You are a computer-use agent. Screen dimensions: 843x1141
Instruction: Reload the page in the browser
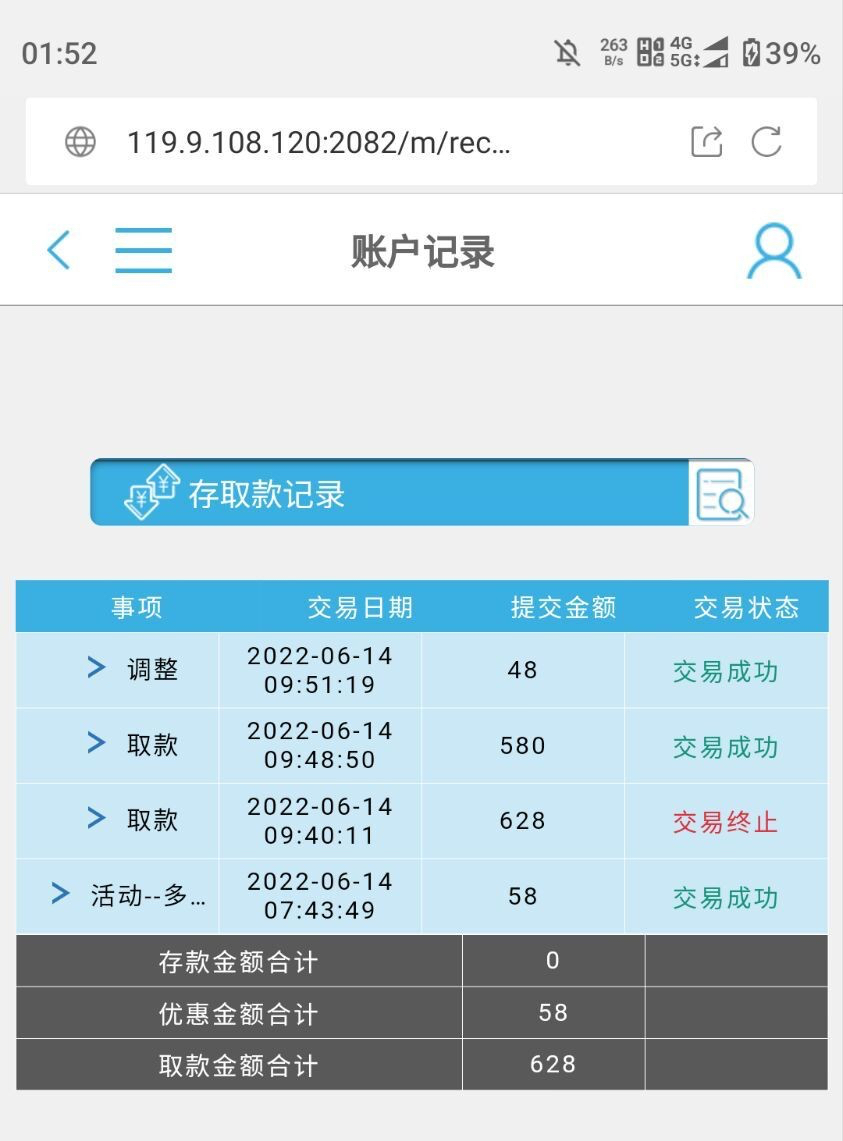coord(766,142)
